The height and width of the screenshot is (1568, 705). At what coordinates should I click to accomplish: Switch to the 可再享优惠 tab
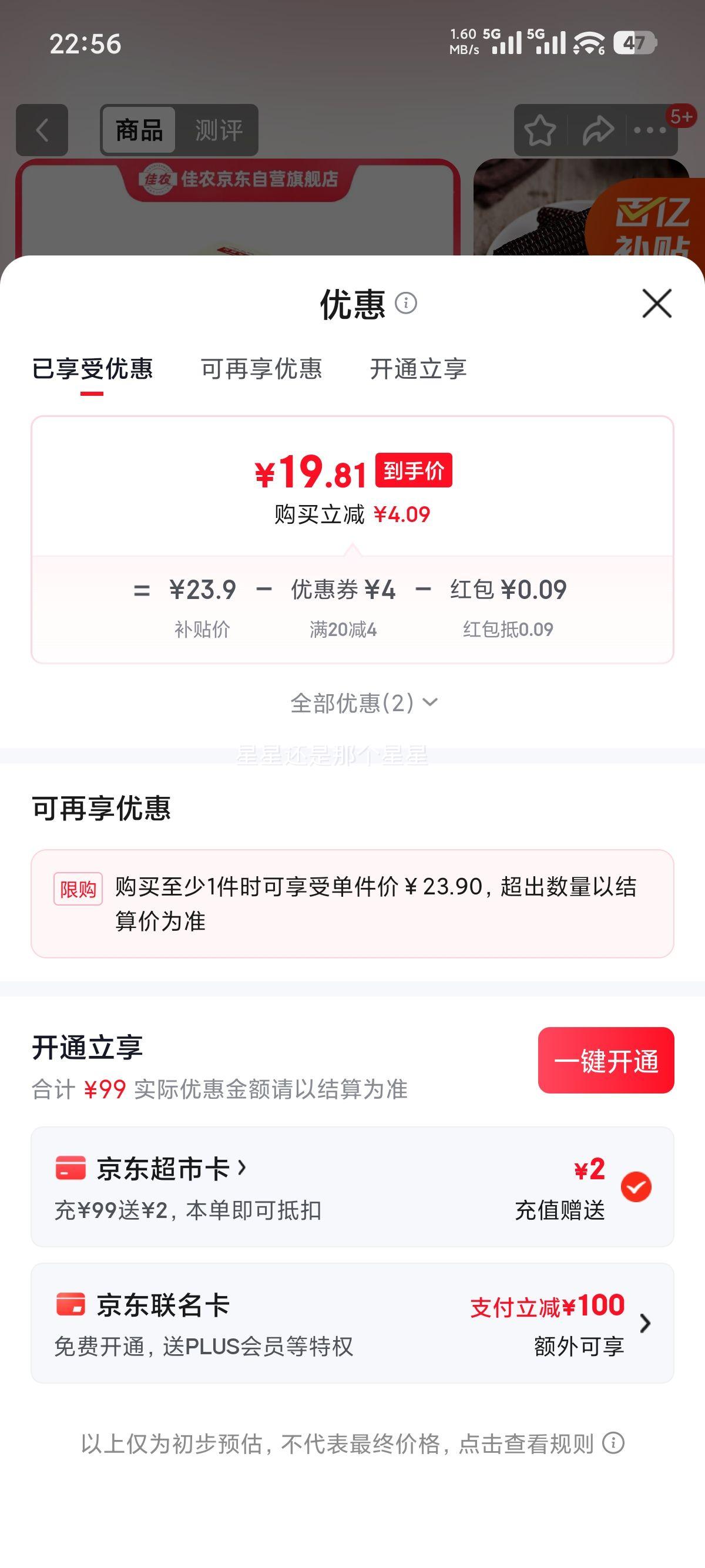(x=263, y=368)
